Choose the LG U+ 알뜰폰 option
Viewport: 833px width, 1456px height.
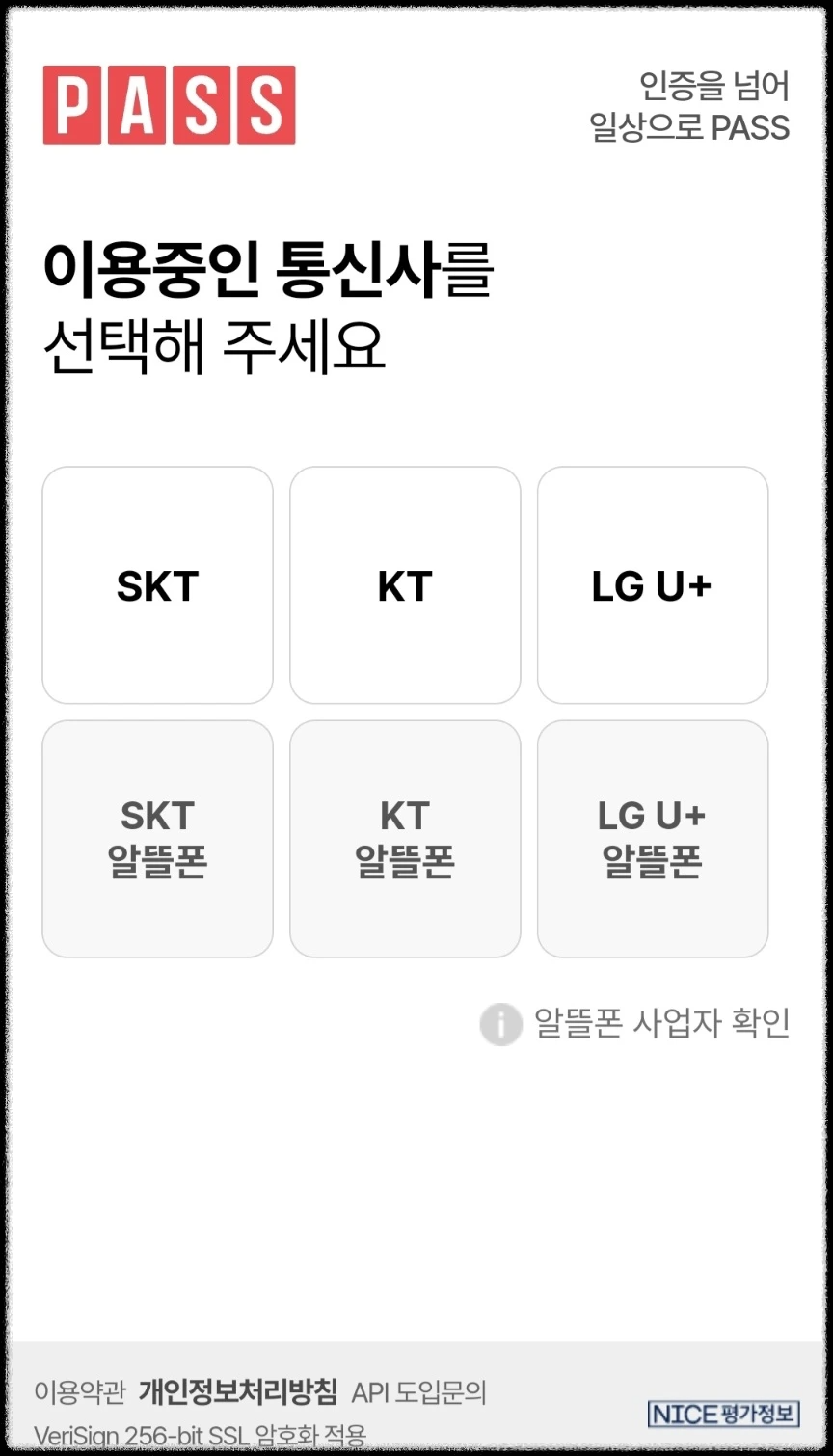pos(653,839)
